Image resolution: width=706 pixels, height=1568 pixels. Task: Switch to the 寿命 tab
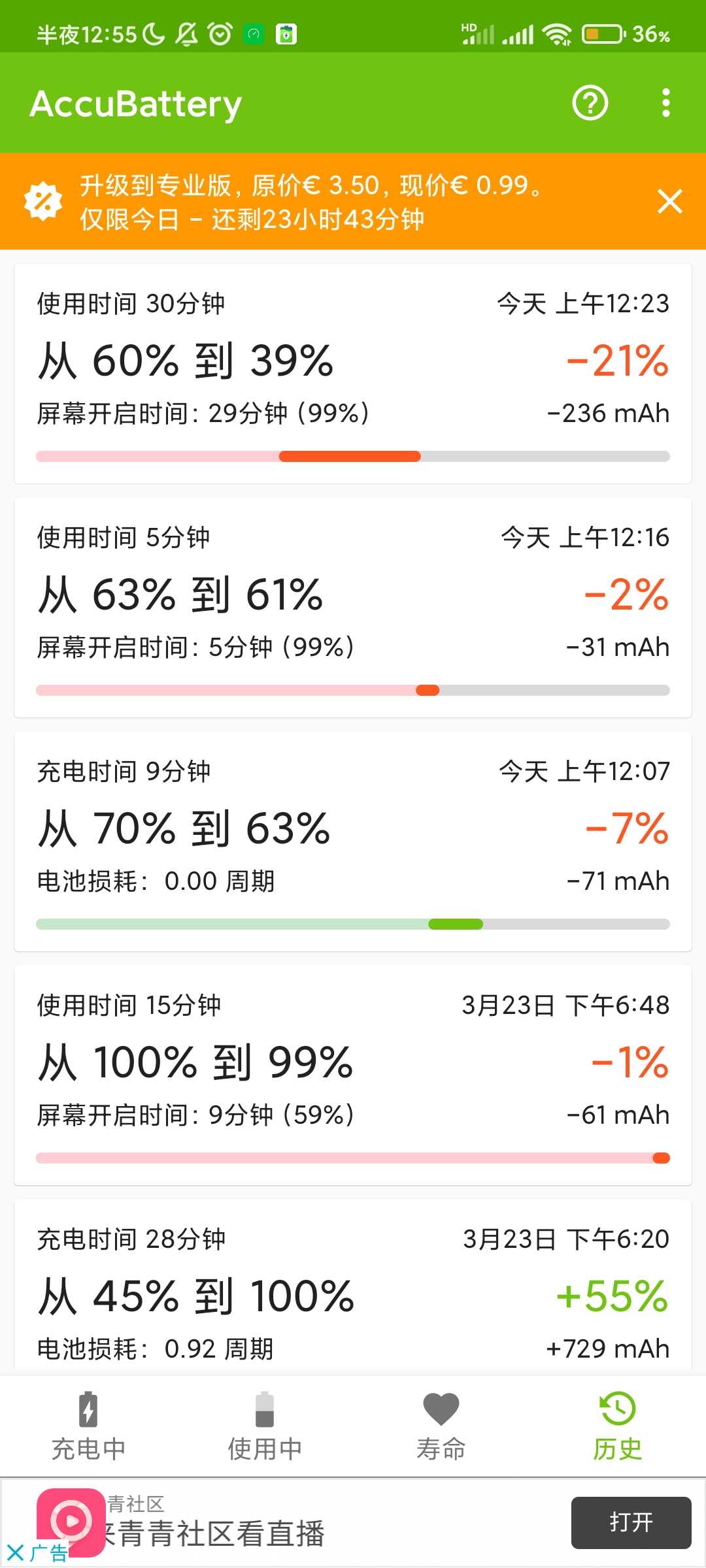(x=441, y=1426)
